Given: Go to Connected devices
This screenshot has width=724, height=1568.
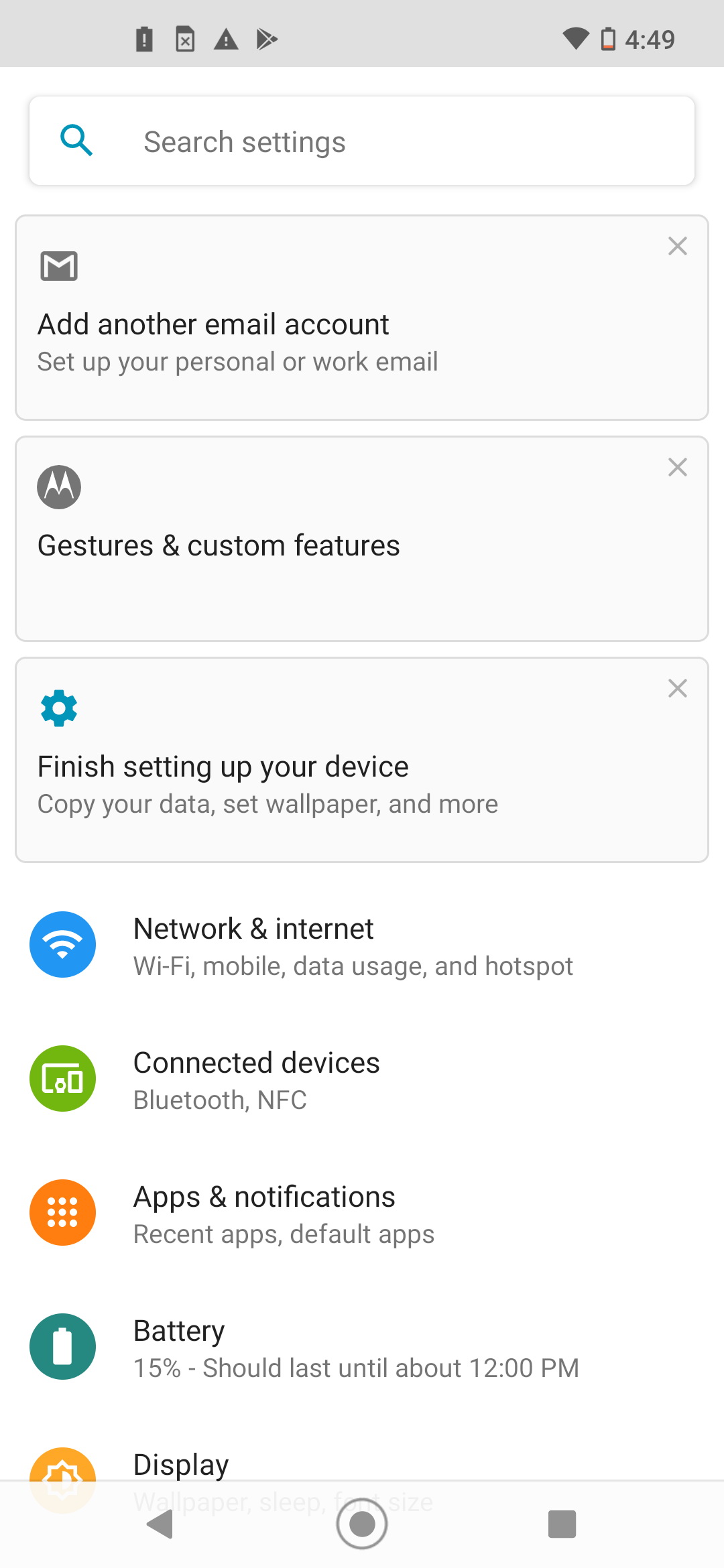Looking at the screenshot, I should point(362,1079).
